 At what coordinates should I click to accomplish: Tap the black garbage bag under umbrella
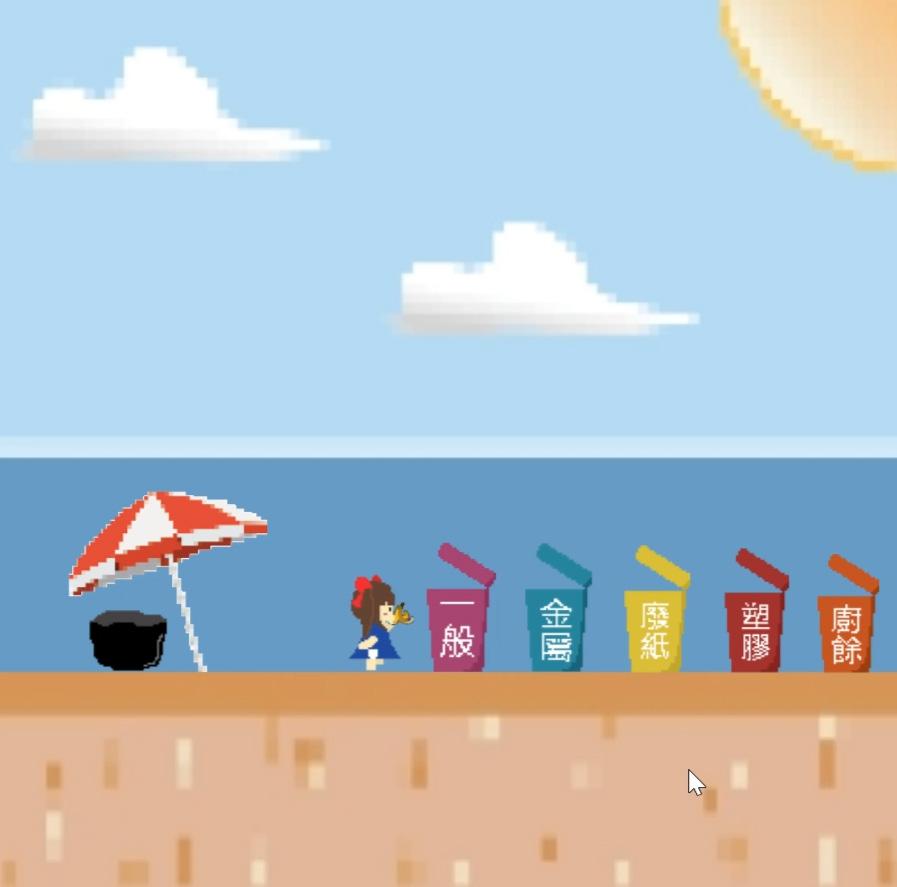point(128,640)
